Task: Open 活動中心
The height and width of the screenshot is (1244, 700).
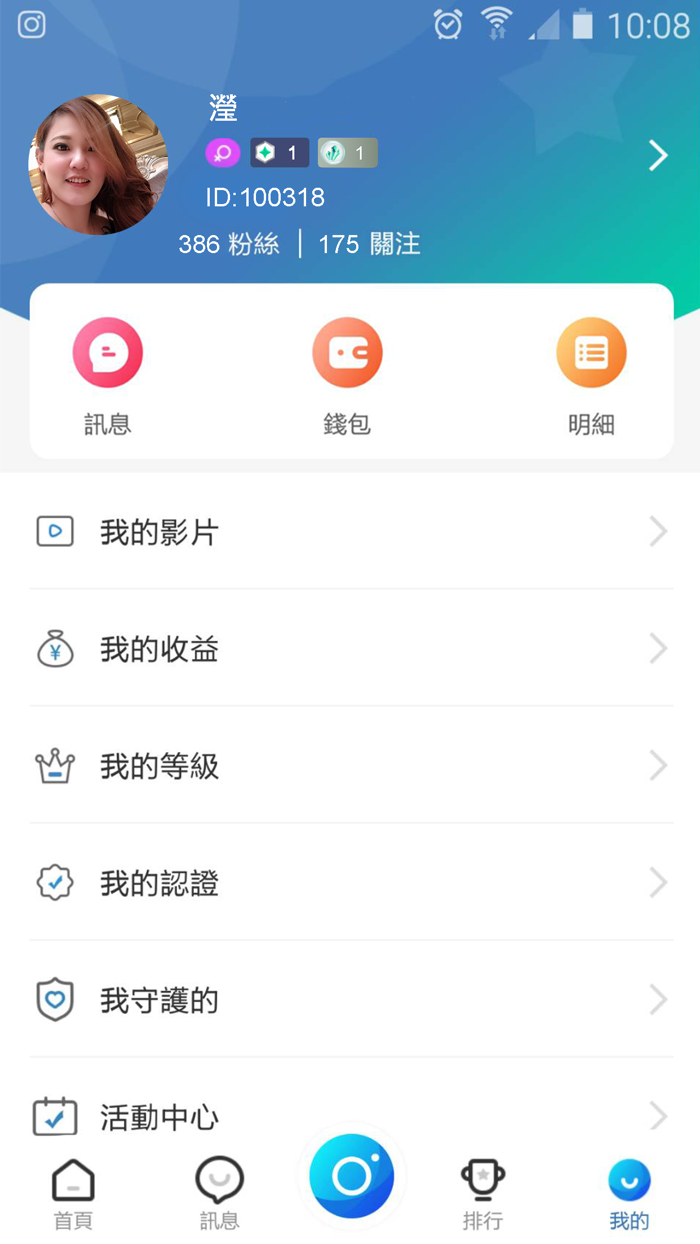Action: tap(350, 1115)
